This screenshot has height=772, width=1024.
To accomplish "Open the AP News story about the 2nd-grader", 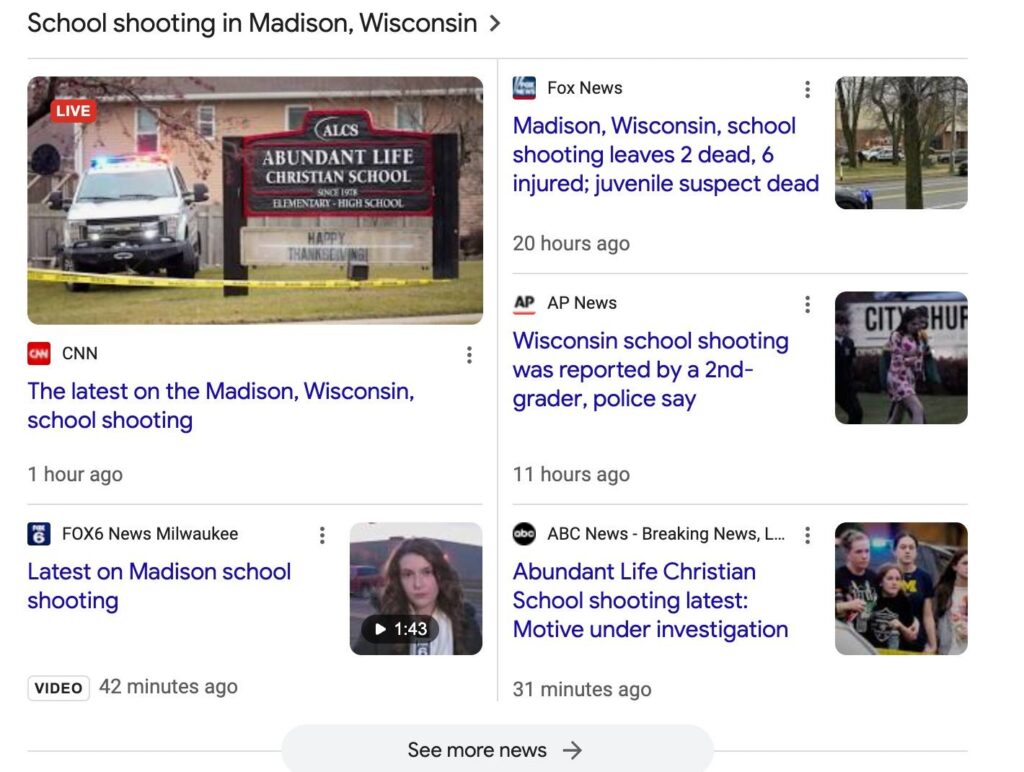I will pos(650,370).
